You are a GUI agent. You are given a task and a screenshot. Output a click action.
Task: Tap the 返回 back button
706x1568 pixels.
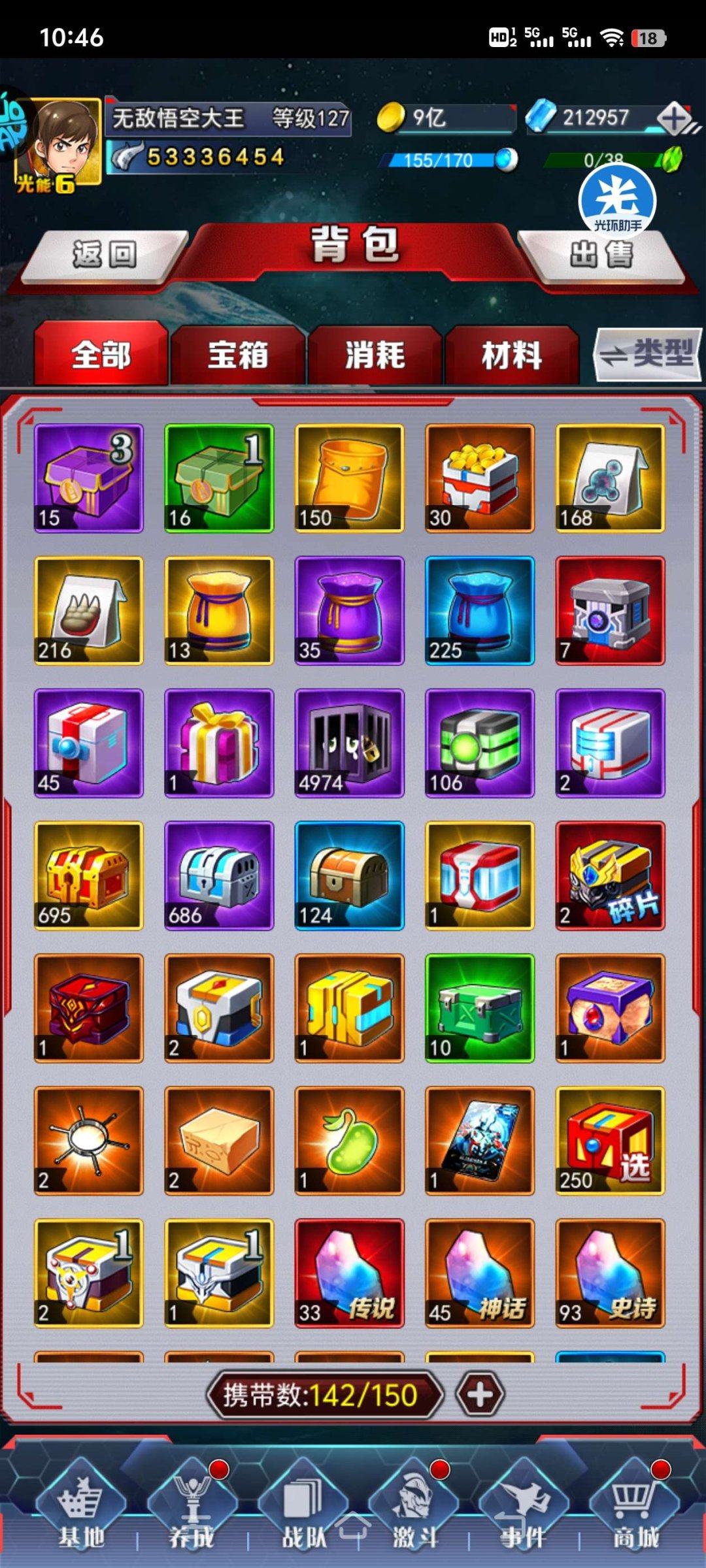pos(105,253)
